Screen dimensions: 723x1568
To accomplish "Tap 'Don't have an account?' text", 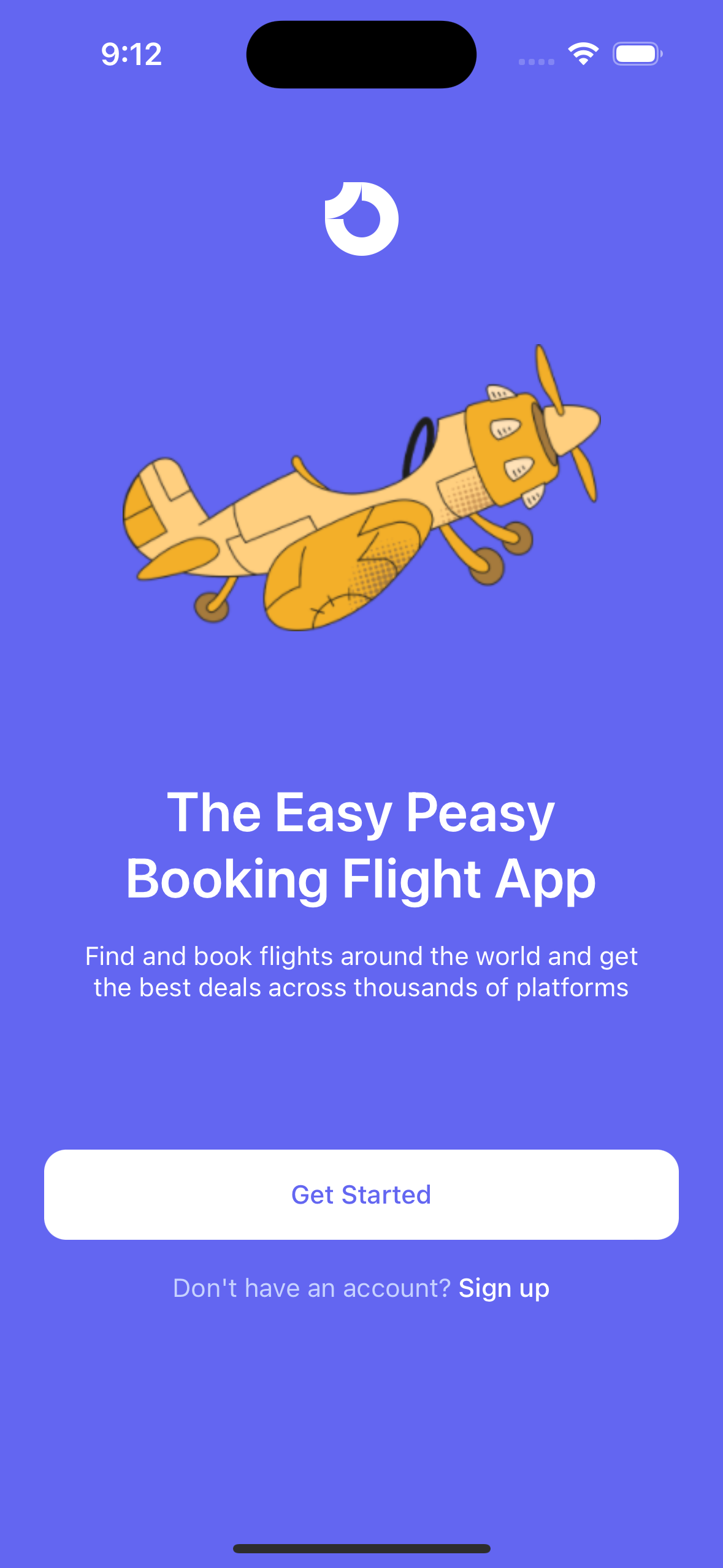I will [x=312, y=1288].
